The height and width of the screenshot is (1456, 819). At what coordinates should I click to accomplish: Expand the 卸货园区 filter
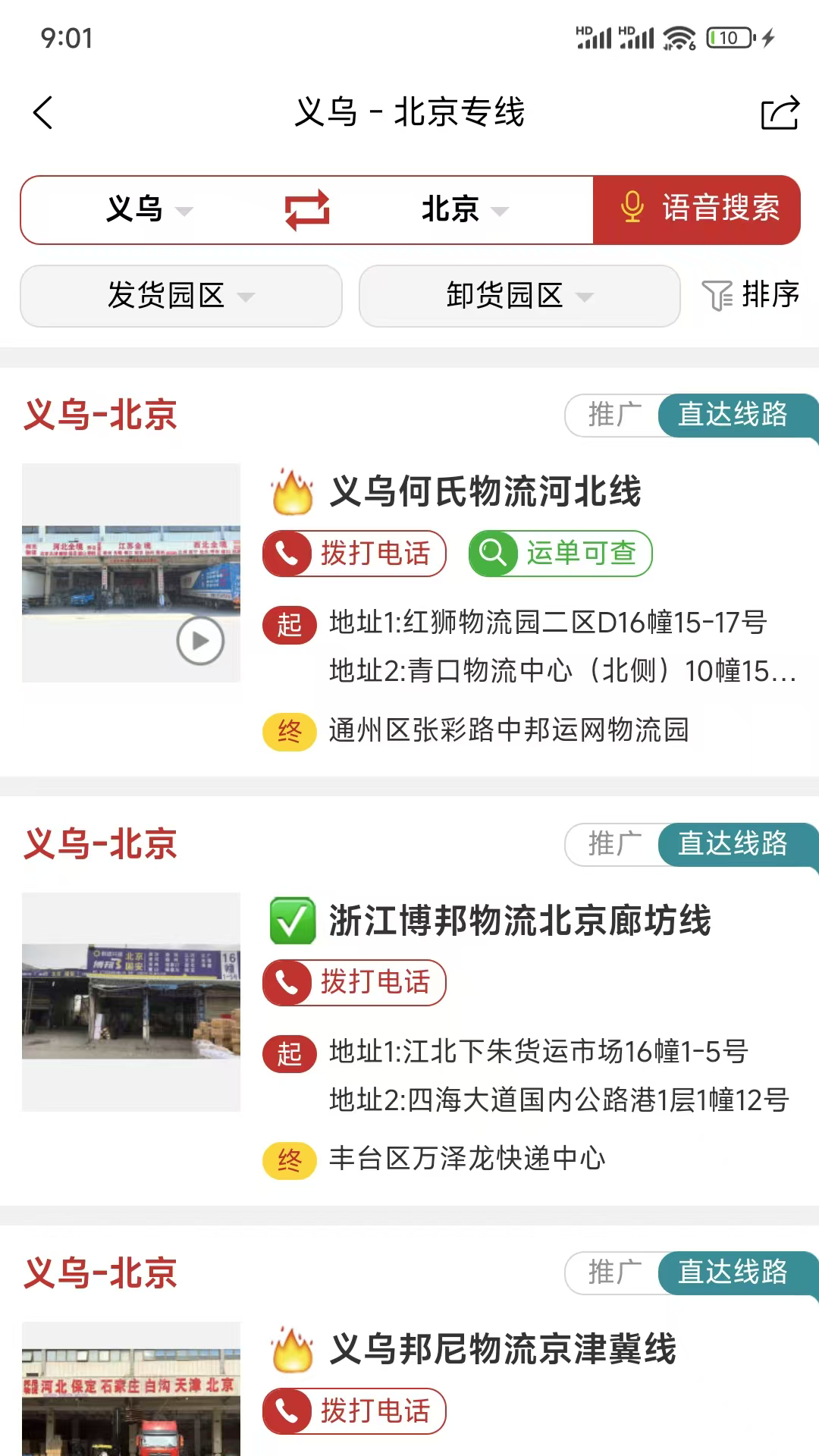(x=519, y=296)
